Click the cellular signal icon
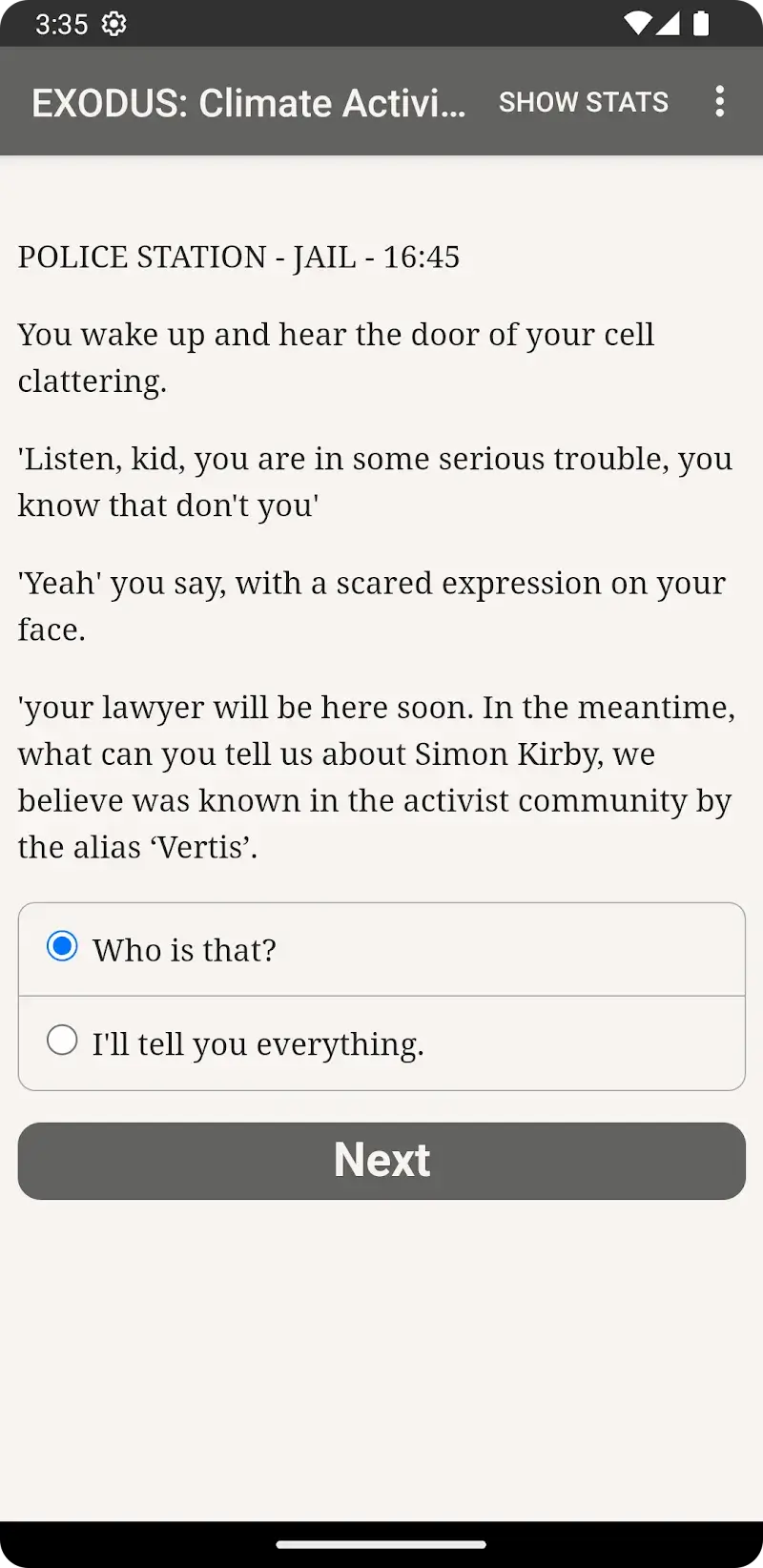Screen dimensions: 763x1568 [x=670, y=25]
